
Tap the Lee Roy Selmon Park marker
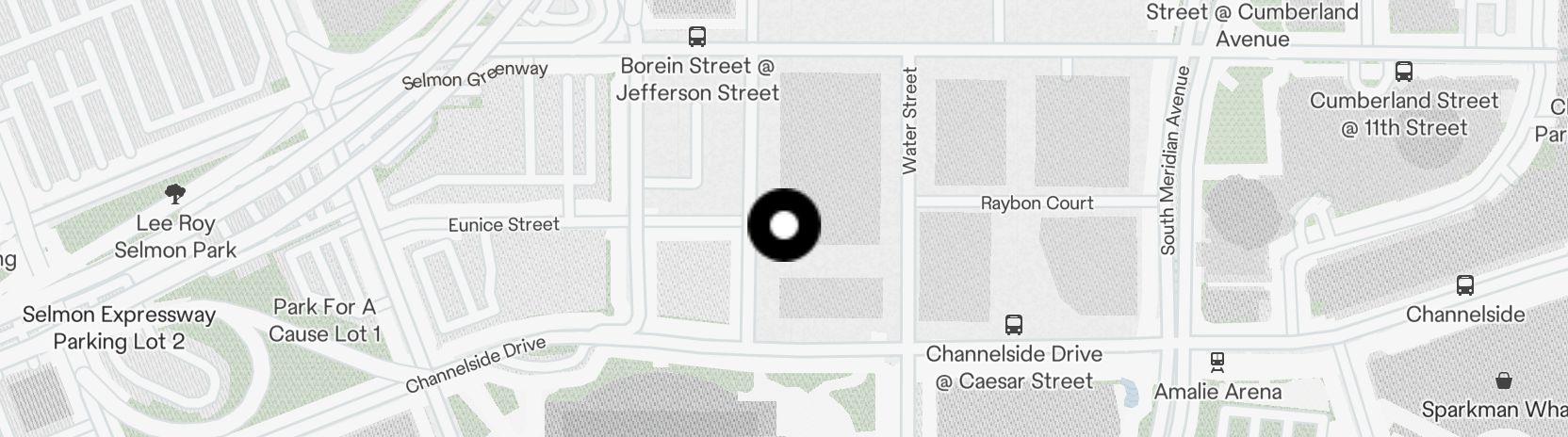174,195
